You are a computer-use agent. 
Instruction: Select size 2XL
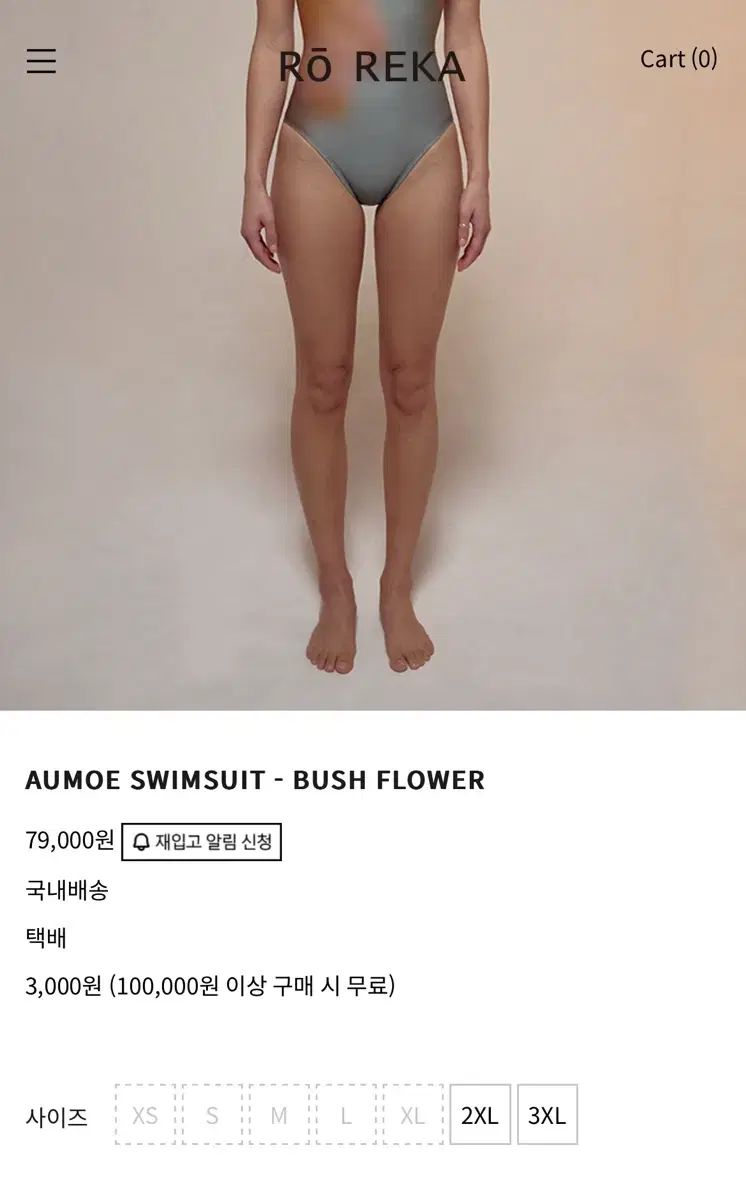480,1115
